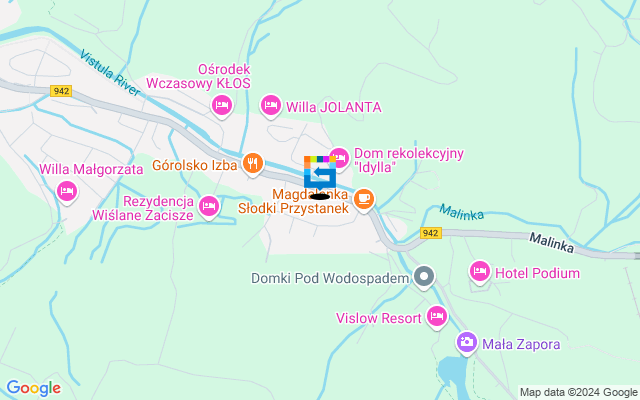Open the Vislow Resort marker
The height and width of the screenshot is (400, 640).
pos(436,317)
